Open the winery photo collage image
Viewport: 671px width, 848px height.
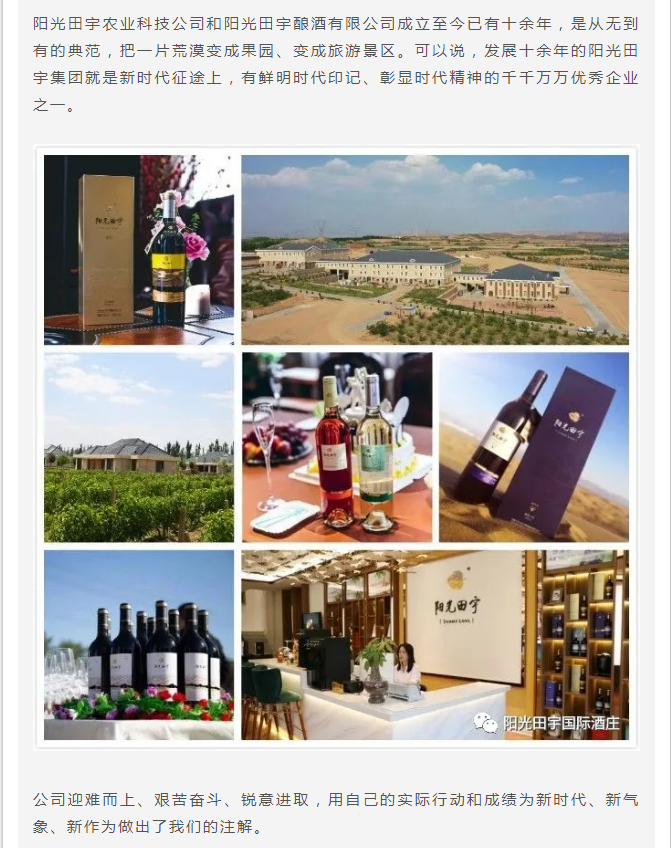click(336, 446)
